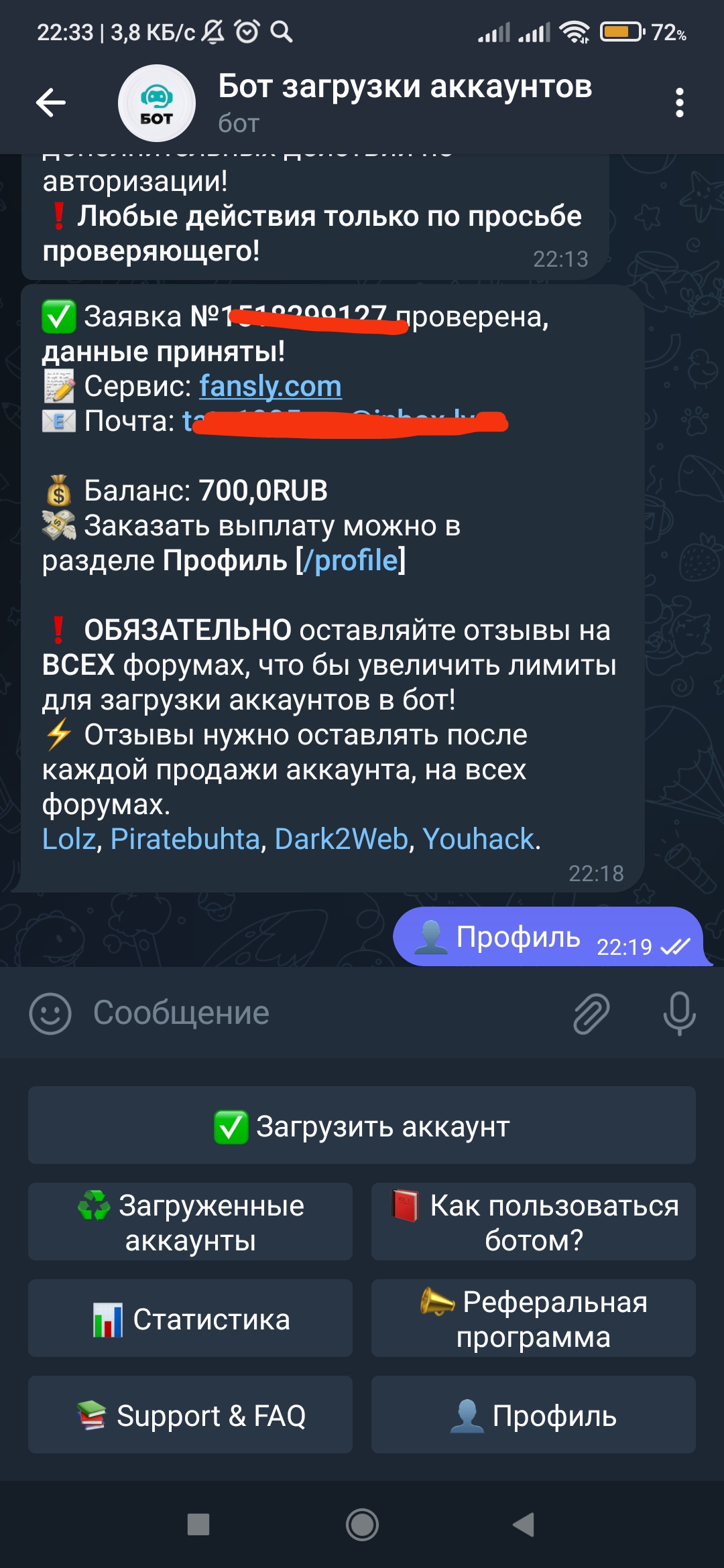This screenshot has height=1568, width=724.
Task: Open the chat overflow menu
Action: click(679, 103)
